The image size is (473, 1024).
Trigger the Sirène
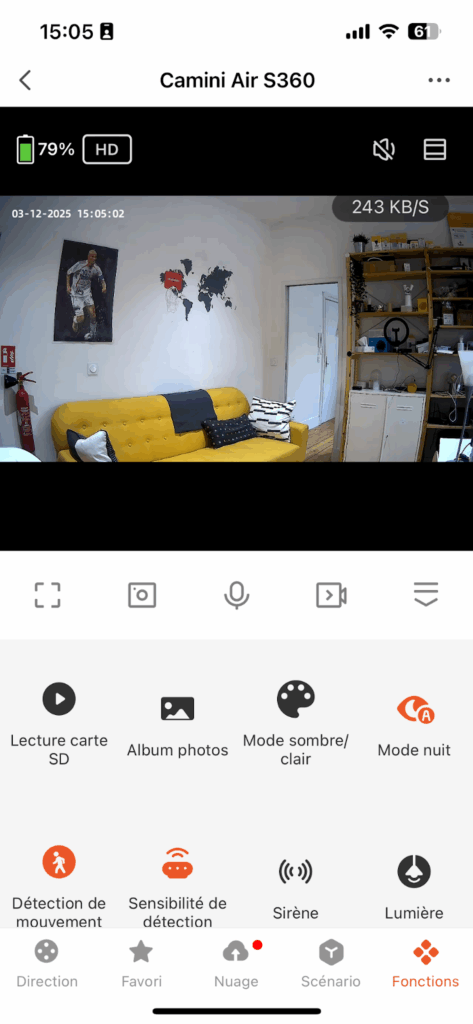[295, 889]
